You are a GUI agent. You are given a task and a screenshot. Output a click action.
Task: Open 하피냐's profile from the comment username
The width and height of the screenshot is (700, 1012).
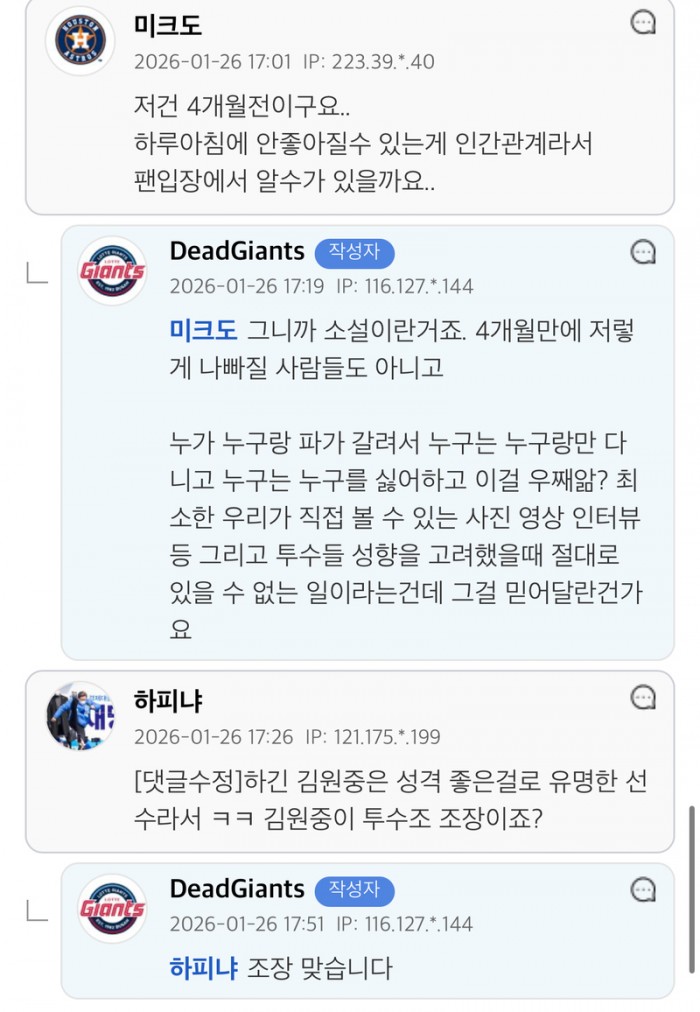(x=167, y=700)
